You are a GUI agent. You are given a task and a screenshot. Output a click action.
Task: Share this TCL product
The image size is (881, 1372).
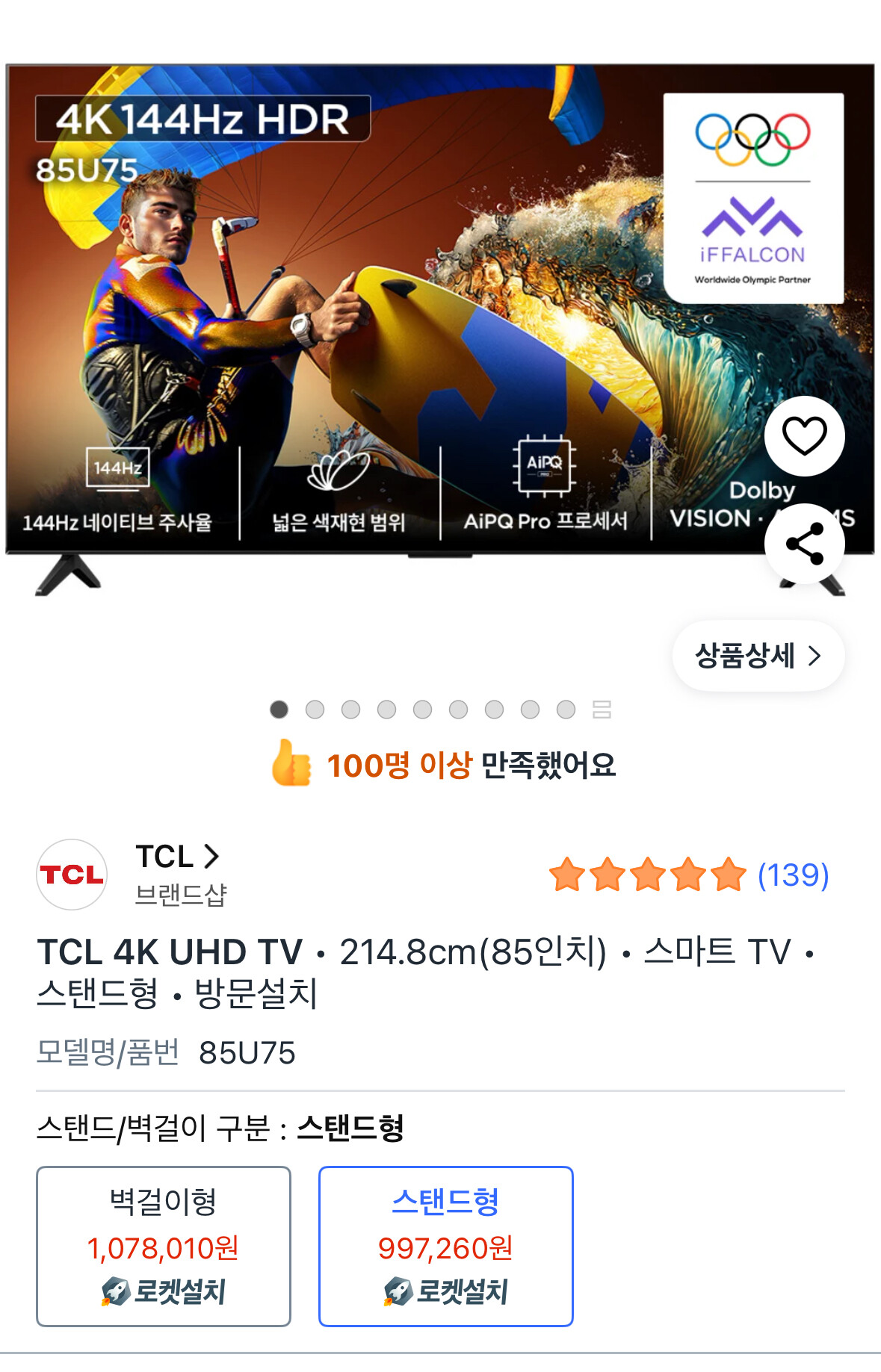click(804, 544)
